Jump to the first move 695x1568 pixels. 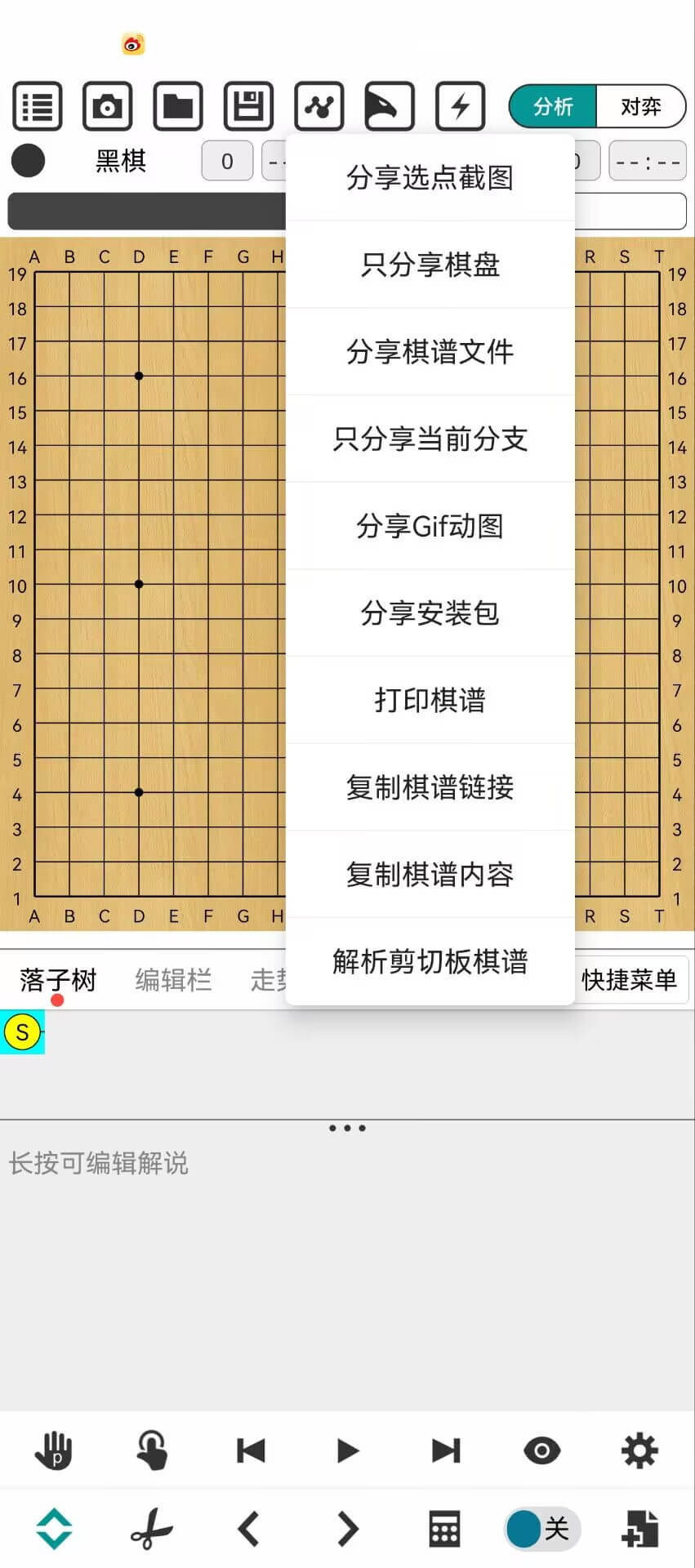tap(251, 1450)
